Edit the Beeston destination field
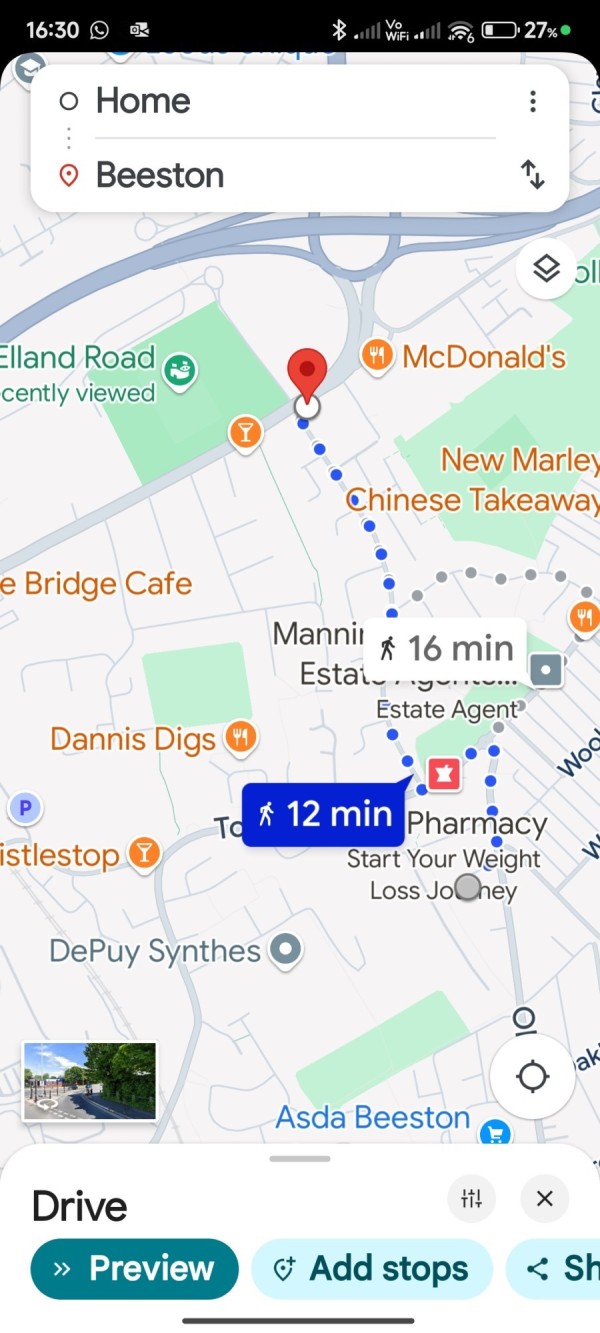Image resolution: width=600 pixels, height=1333 pixels. tap(290, 176)
